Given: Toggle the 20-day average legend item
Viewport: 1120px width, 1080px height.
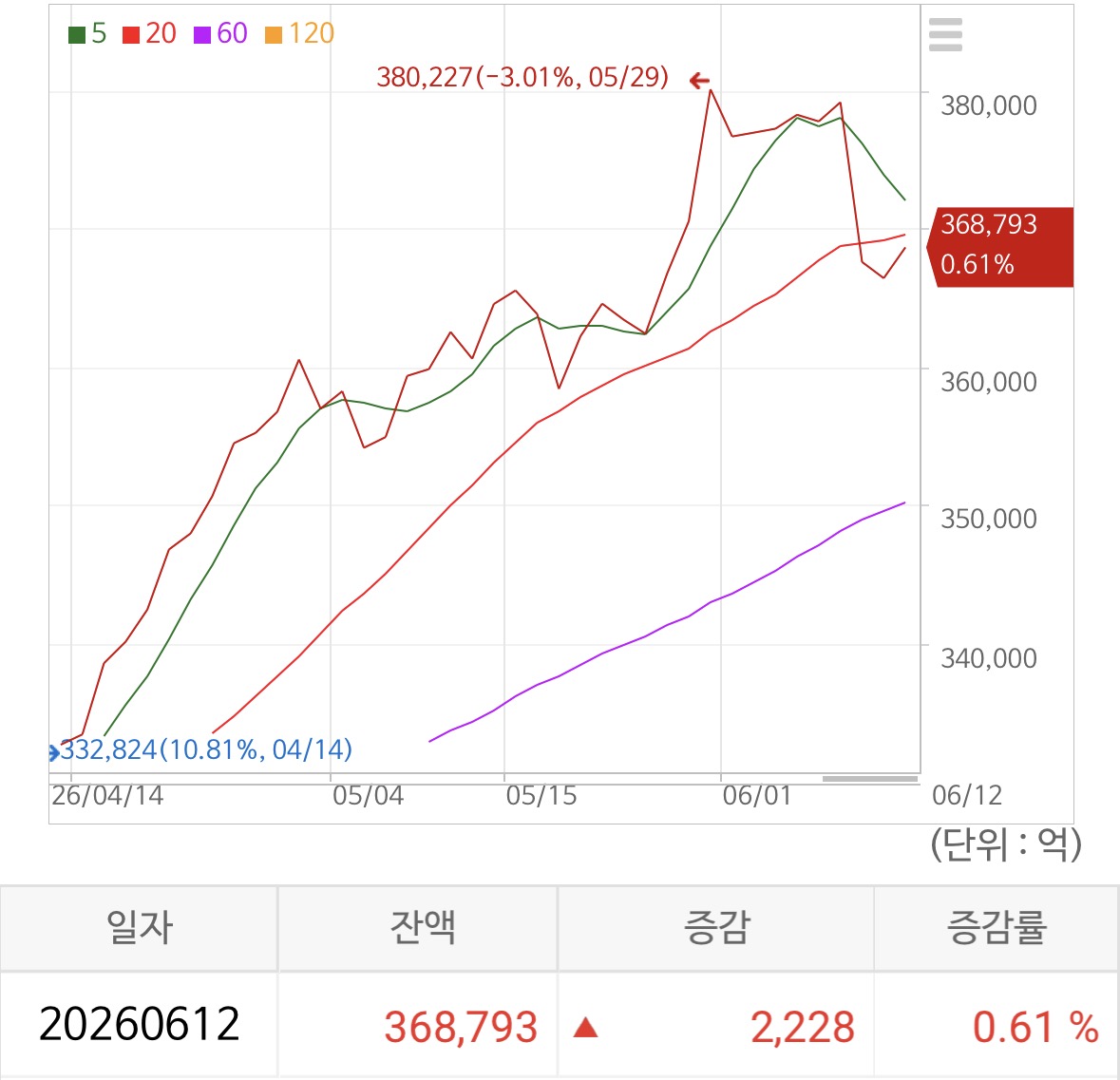Looking at the screenshot, I should tap(149, 33).
